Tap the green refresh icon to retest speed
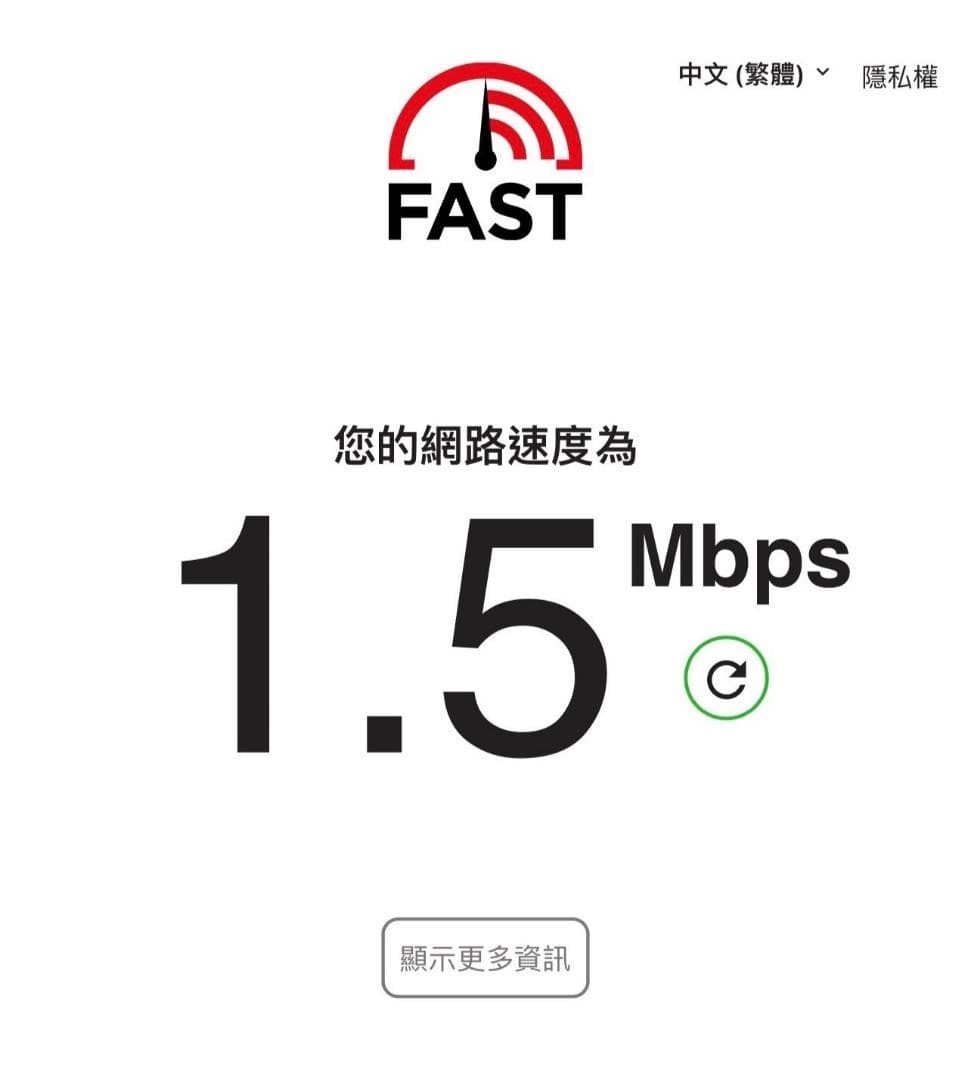Screen dimensions: 971x1086 tap(726, 680)
